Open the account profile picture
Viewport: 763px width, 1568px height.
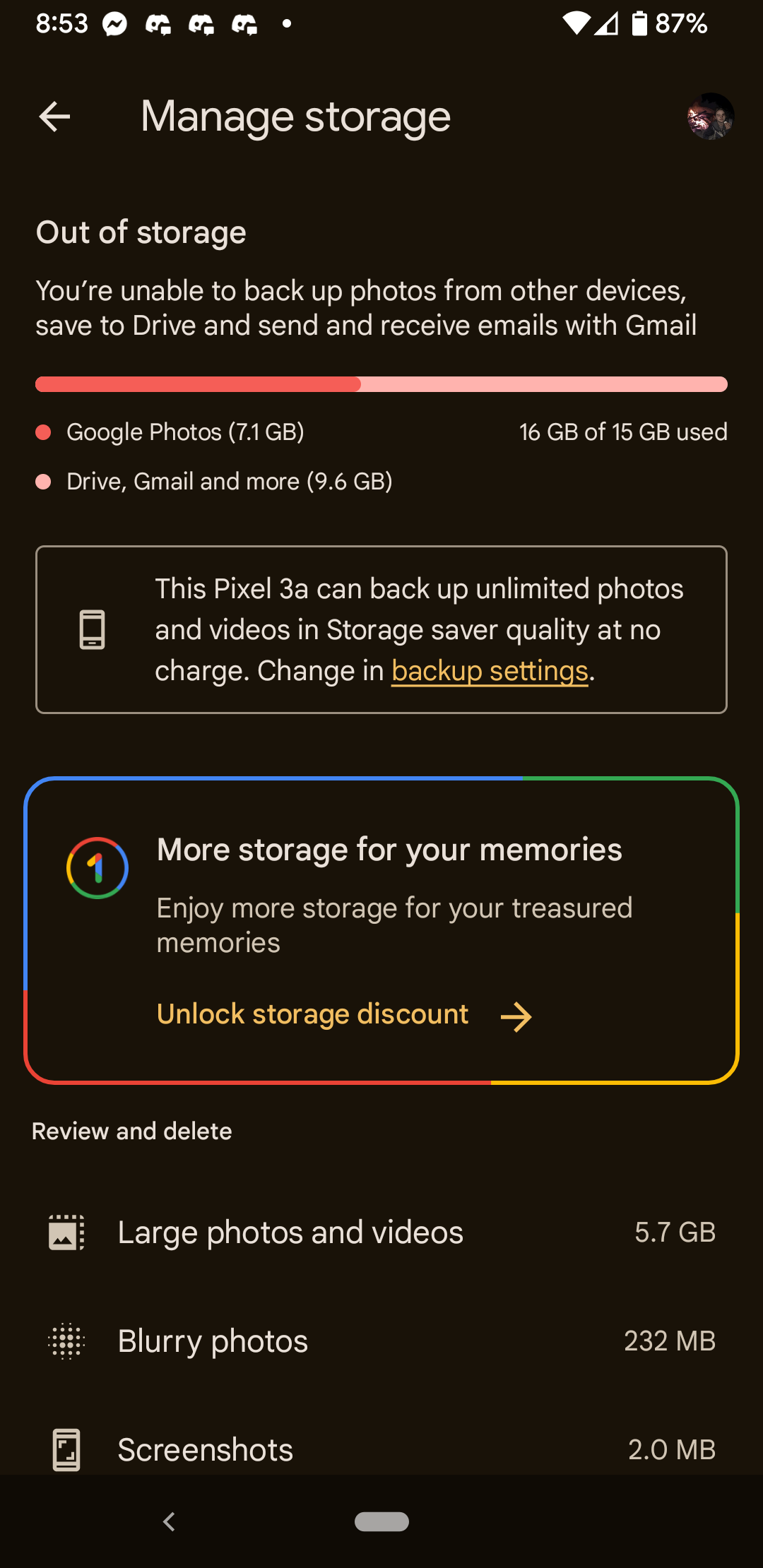710,117
